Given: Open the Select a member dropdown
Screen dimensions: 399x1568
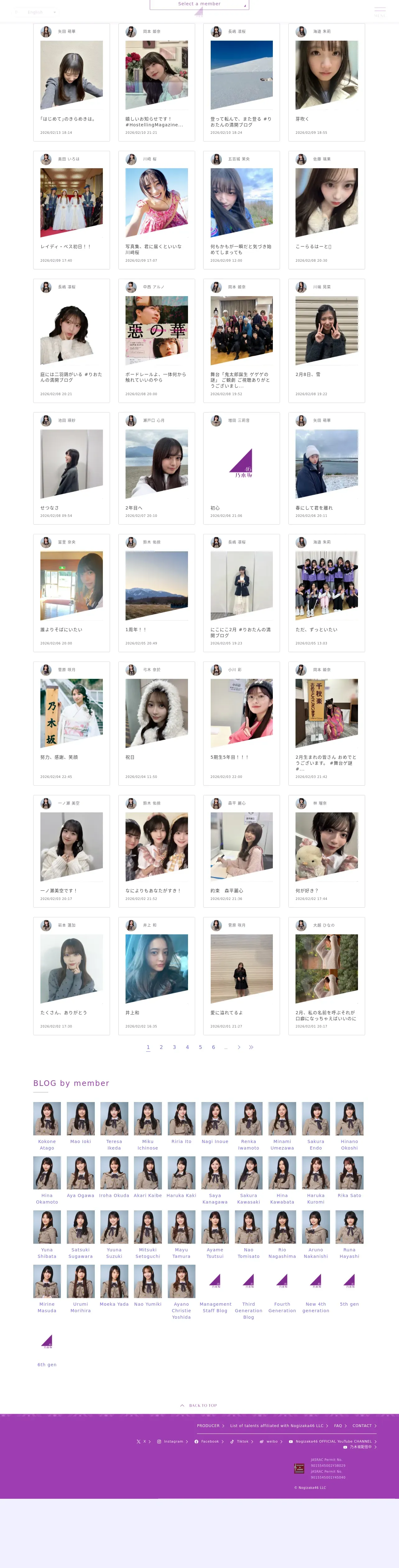Looking at the screenshot, I should [199, 4].
